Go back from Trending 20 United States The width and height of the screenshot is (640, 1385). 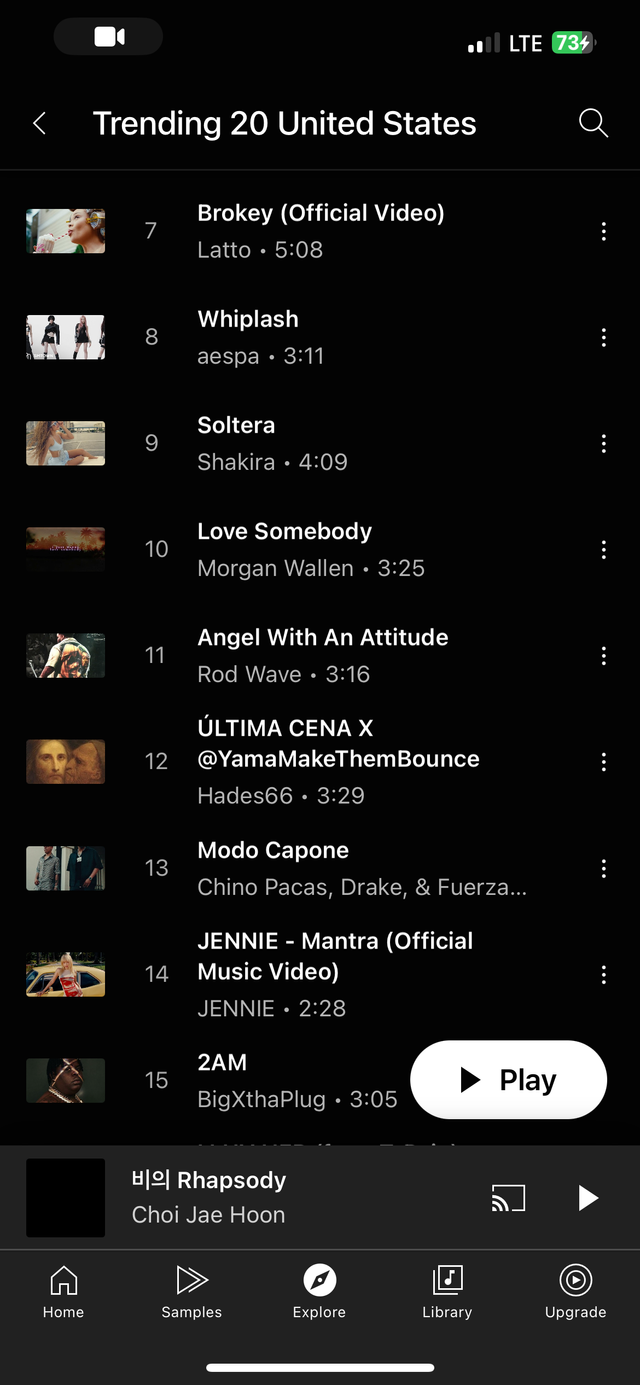click(40, 124)
